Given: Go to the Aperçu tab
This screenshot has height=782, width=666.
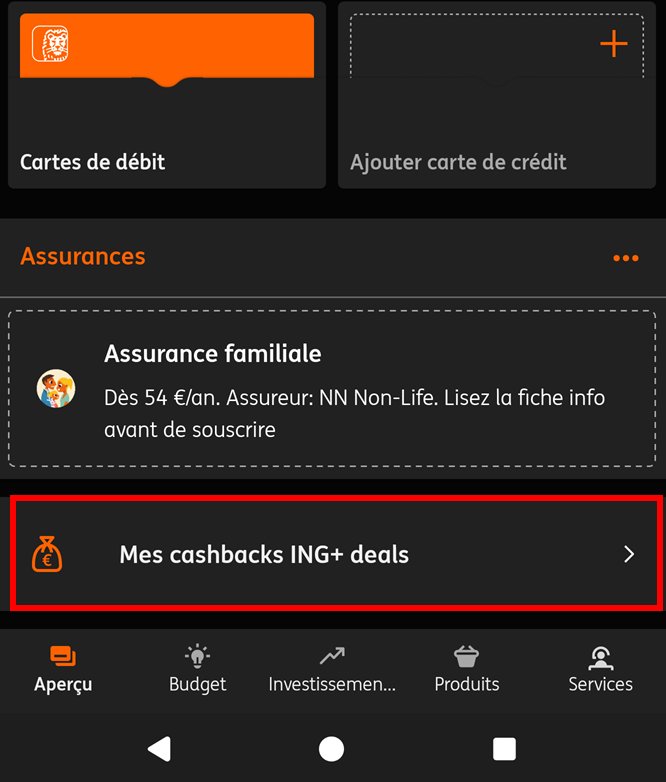Looking at the screenshot, I should (63, 670).
